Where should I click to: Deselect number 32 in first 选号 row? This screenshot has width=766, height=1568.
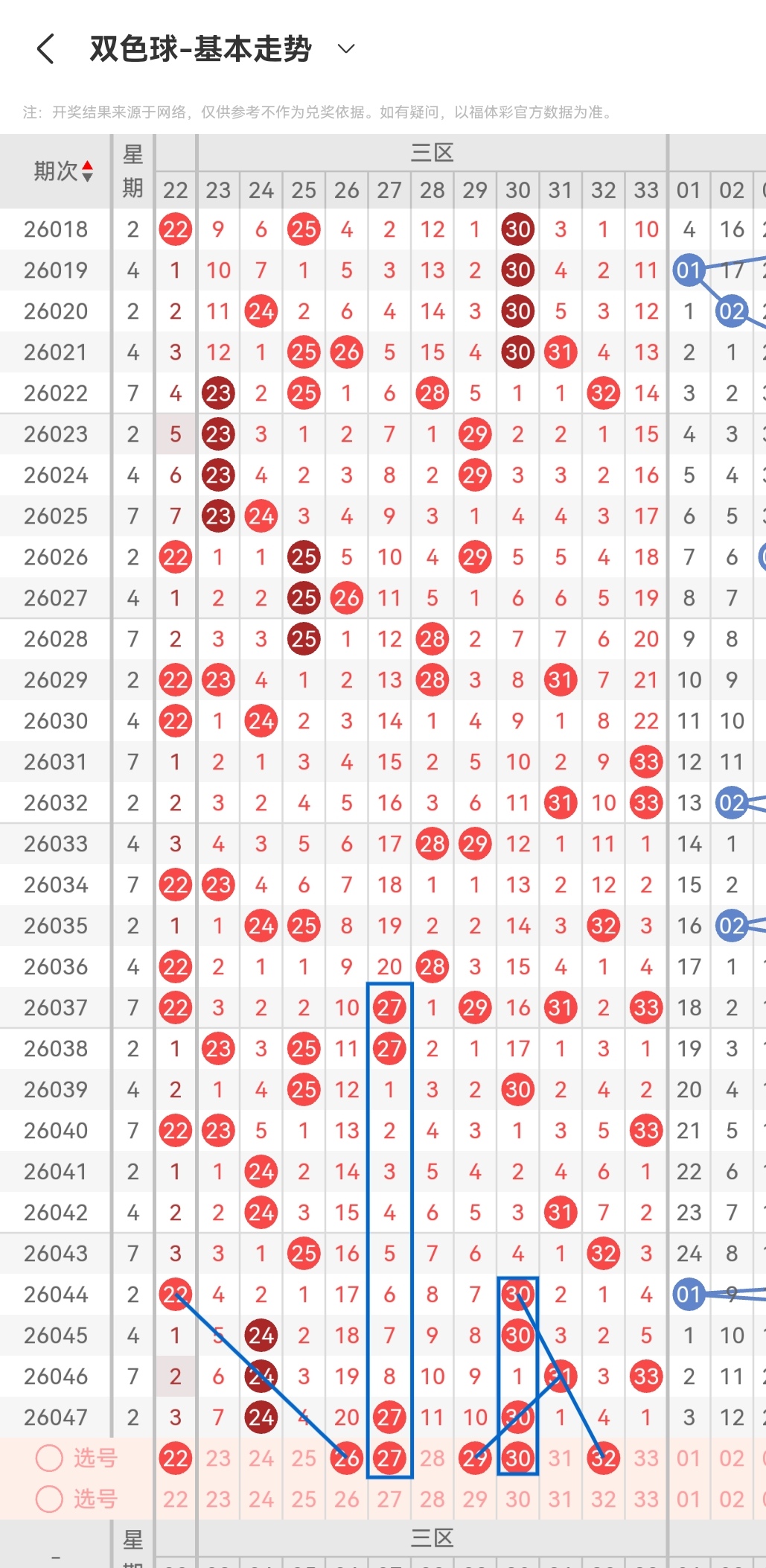click(x=604, y=1458)
